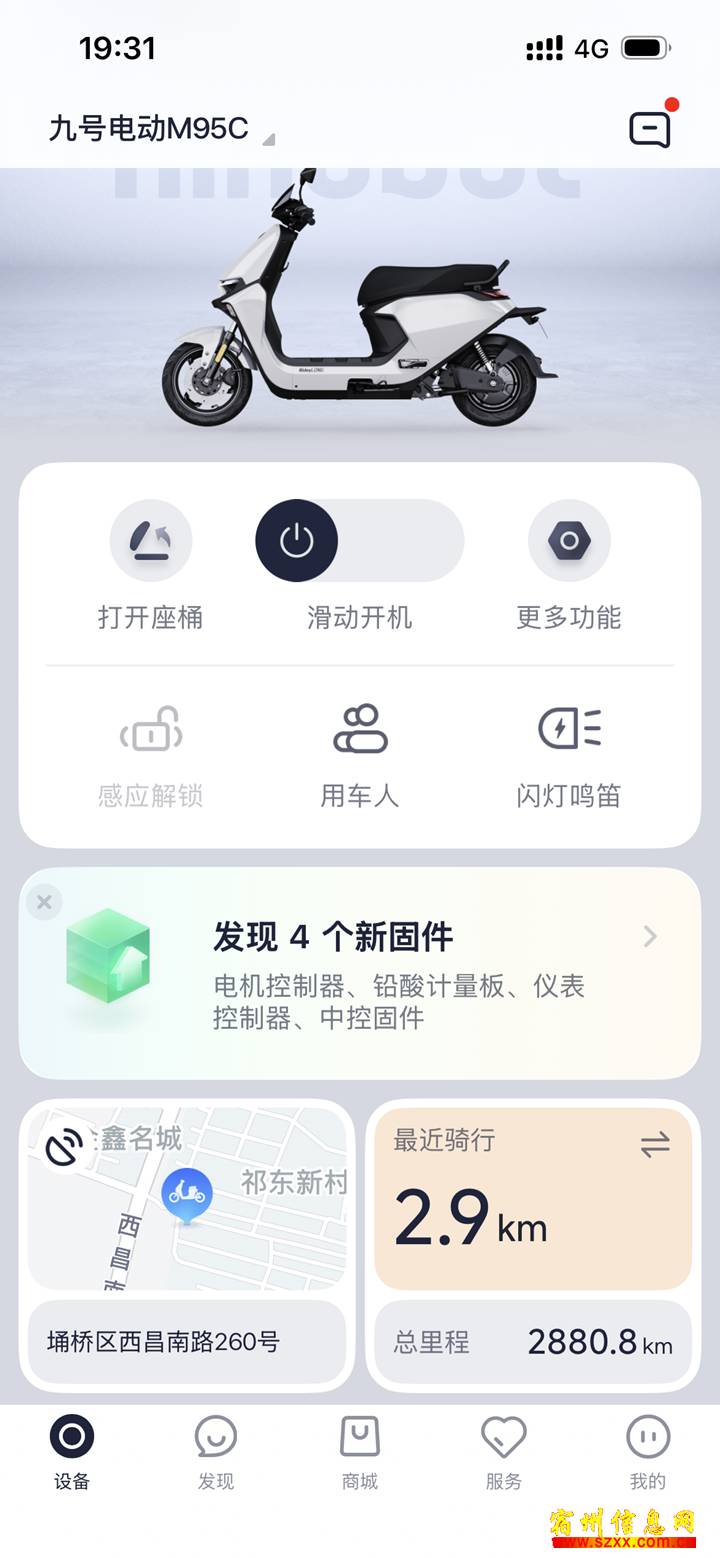720x1558 pixels.
Task: Dismiss the new firmware banner
Action: coord(44,903)
